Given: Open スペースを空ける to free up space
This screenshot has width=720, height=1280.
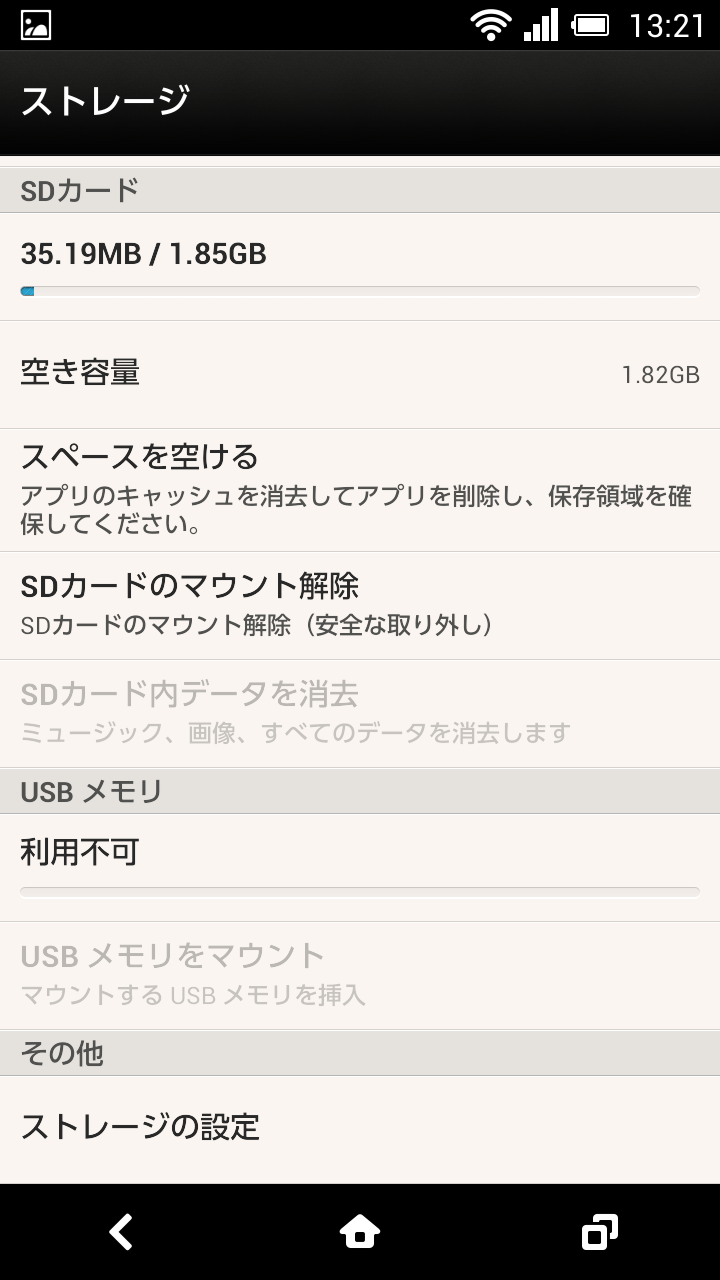Looking at the screenshot, I should click(x=360, y=490).
